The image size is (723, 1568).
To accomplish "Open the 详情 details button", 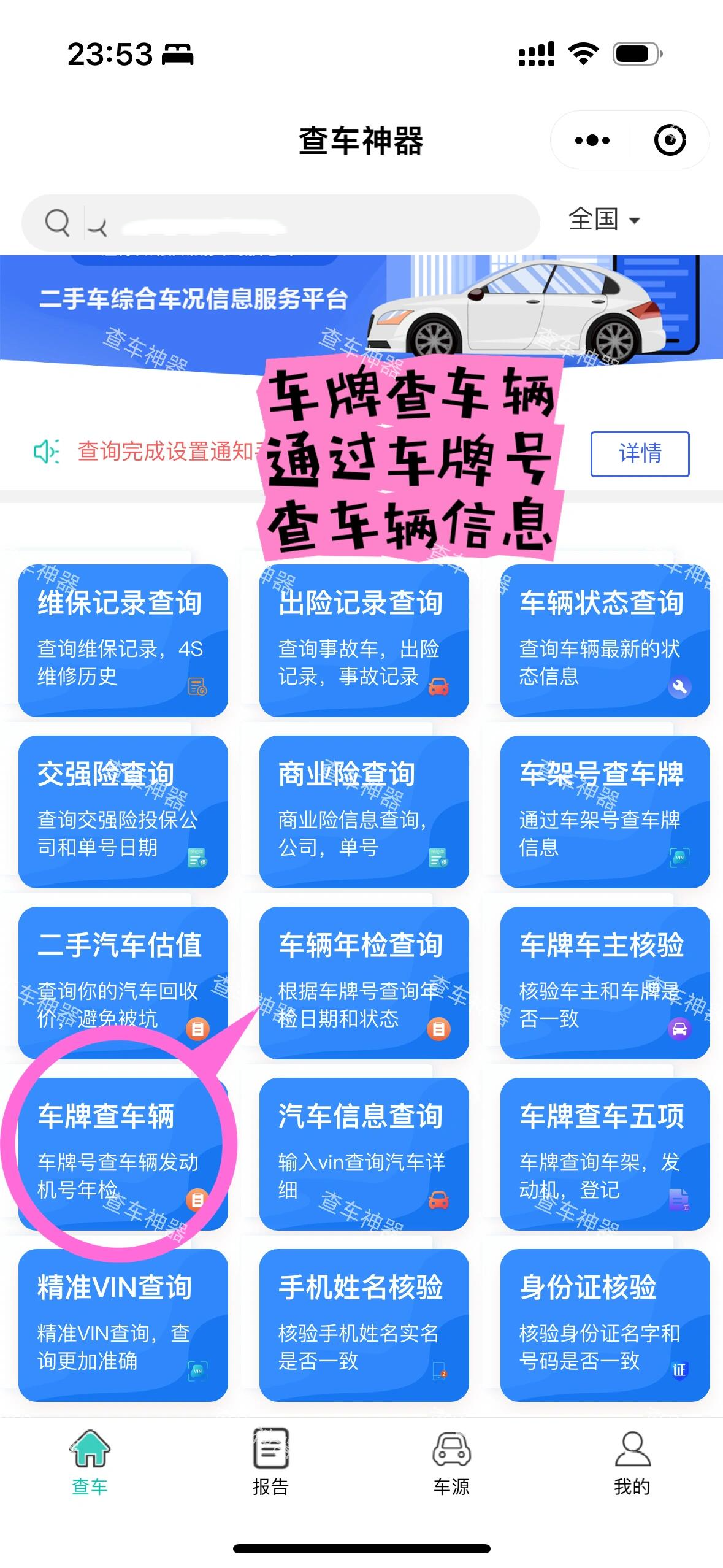I will click(x=640, y=454).
